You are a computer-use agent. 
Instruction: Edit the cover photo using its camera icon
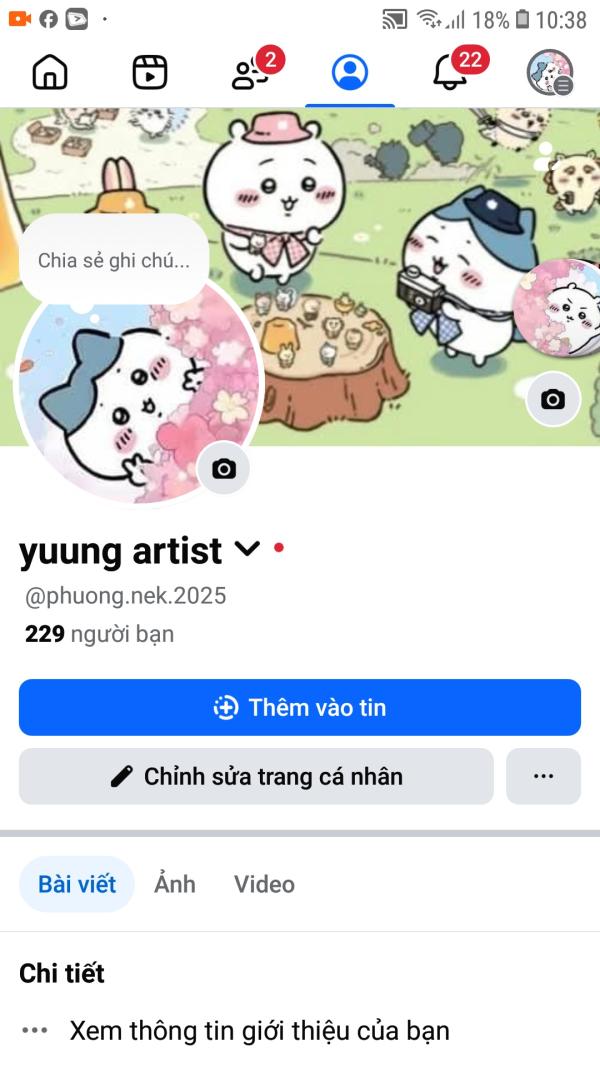[553, 400]
